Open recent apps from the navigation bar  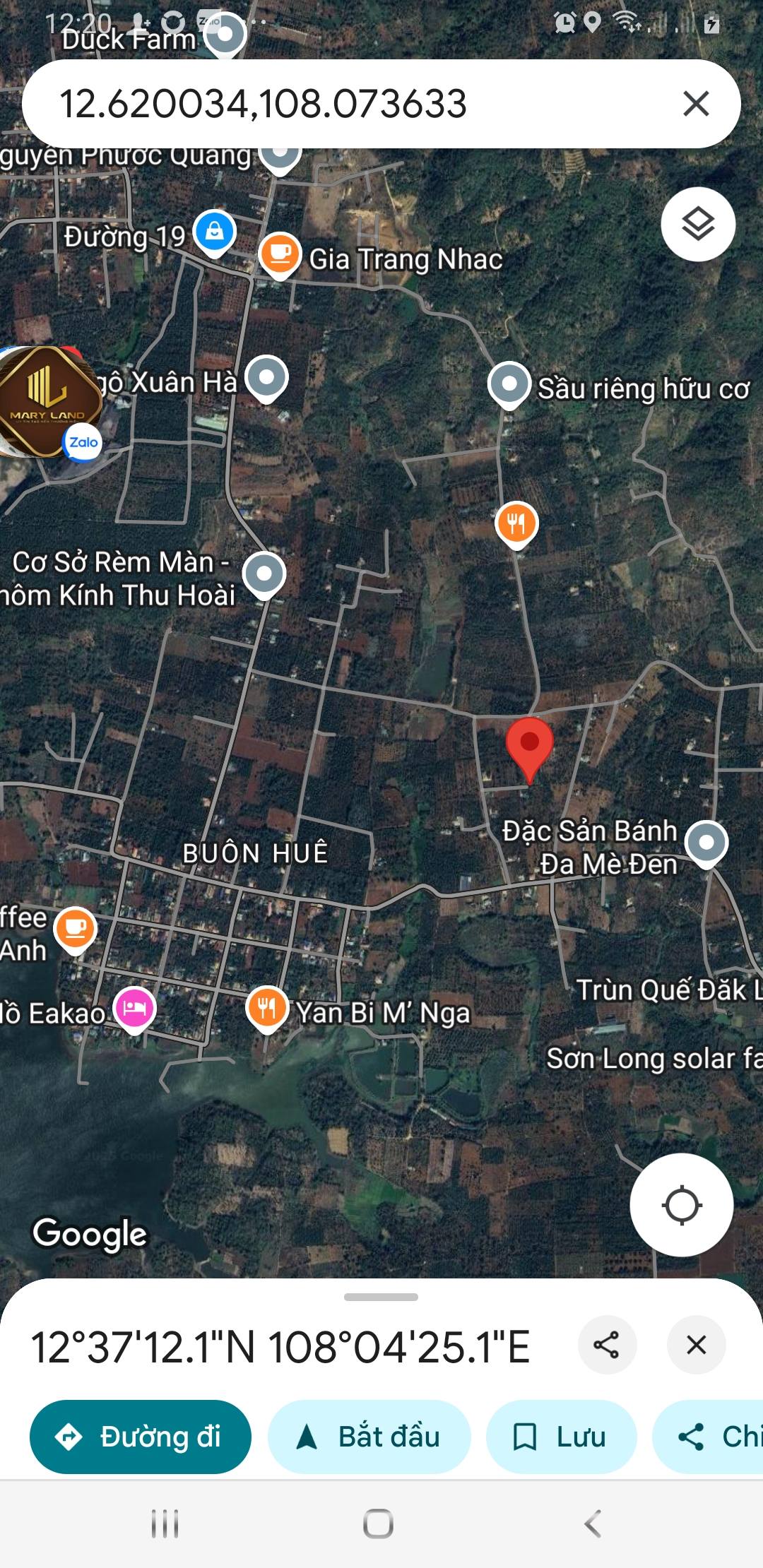click(x=165, y=1524)
